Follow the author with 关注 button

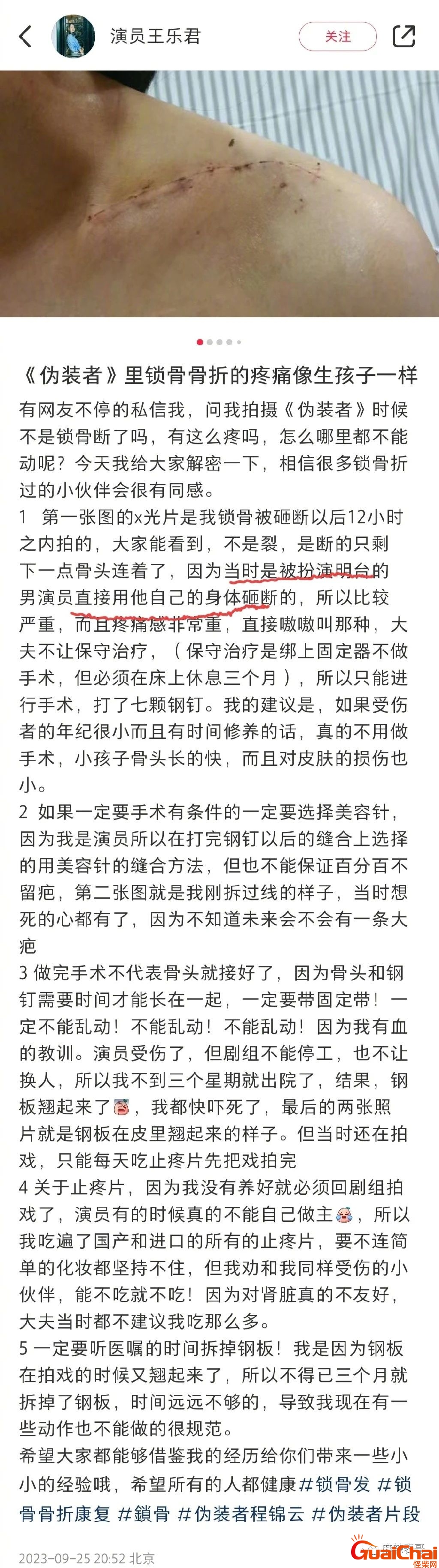pos(337,36)
